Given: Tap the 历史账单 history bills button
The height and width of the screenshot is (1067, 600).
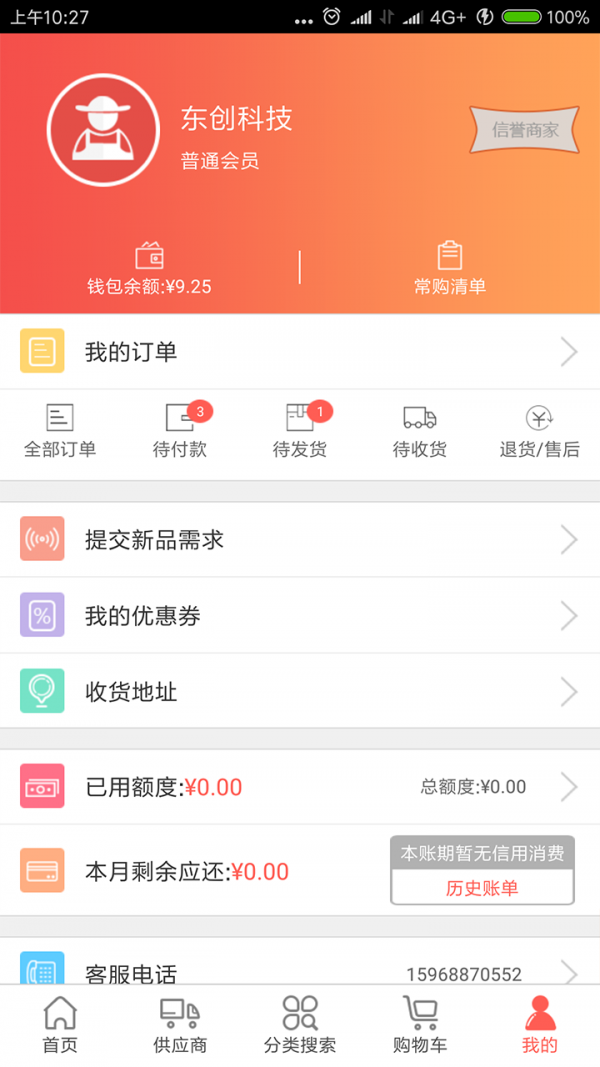Looking at the screenshot, I should (482, 888).
